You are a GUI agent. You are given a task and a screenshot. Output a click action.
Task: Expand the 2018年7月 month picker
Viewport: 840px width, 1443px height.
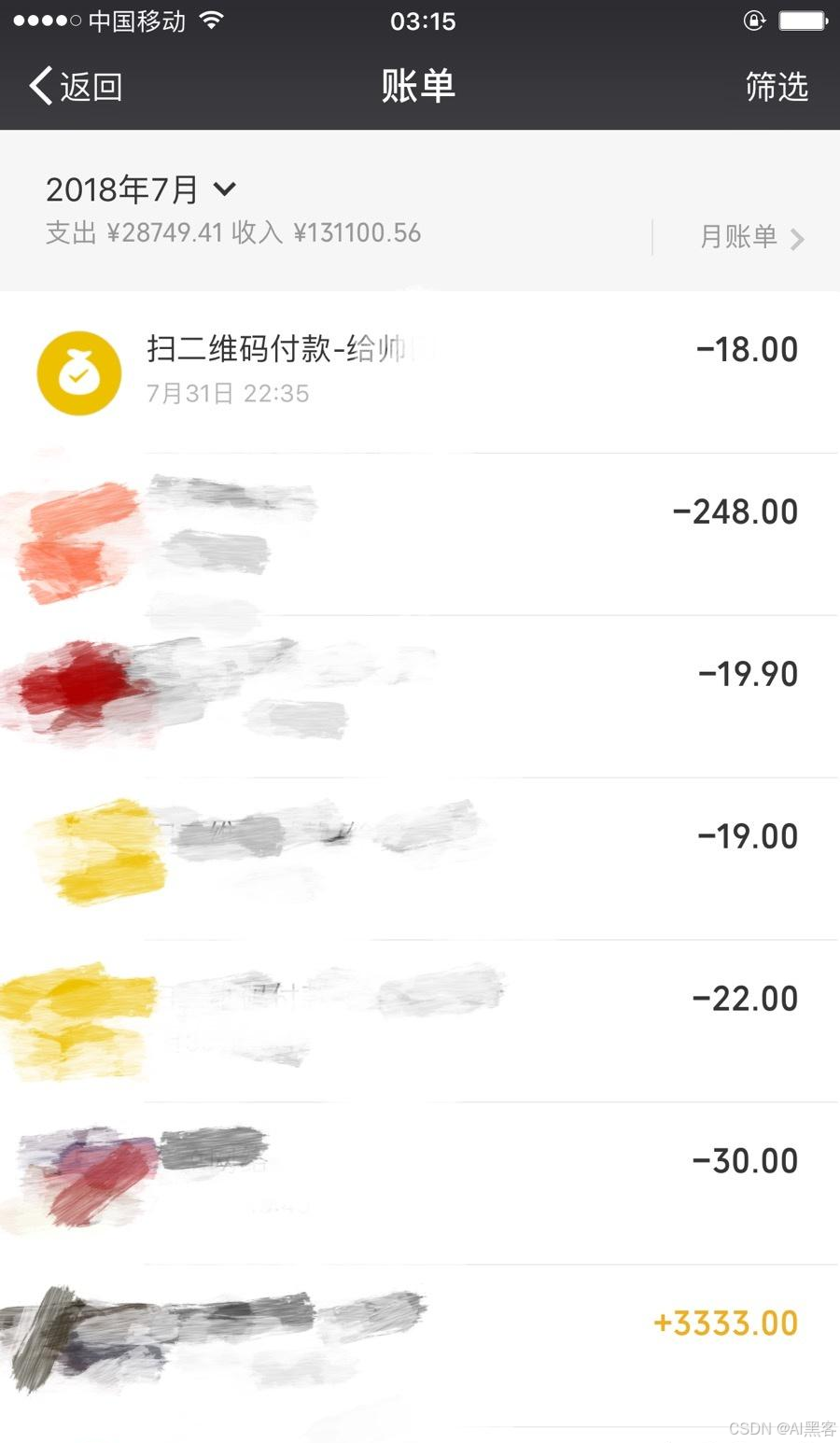[140, 189]
